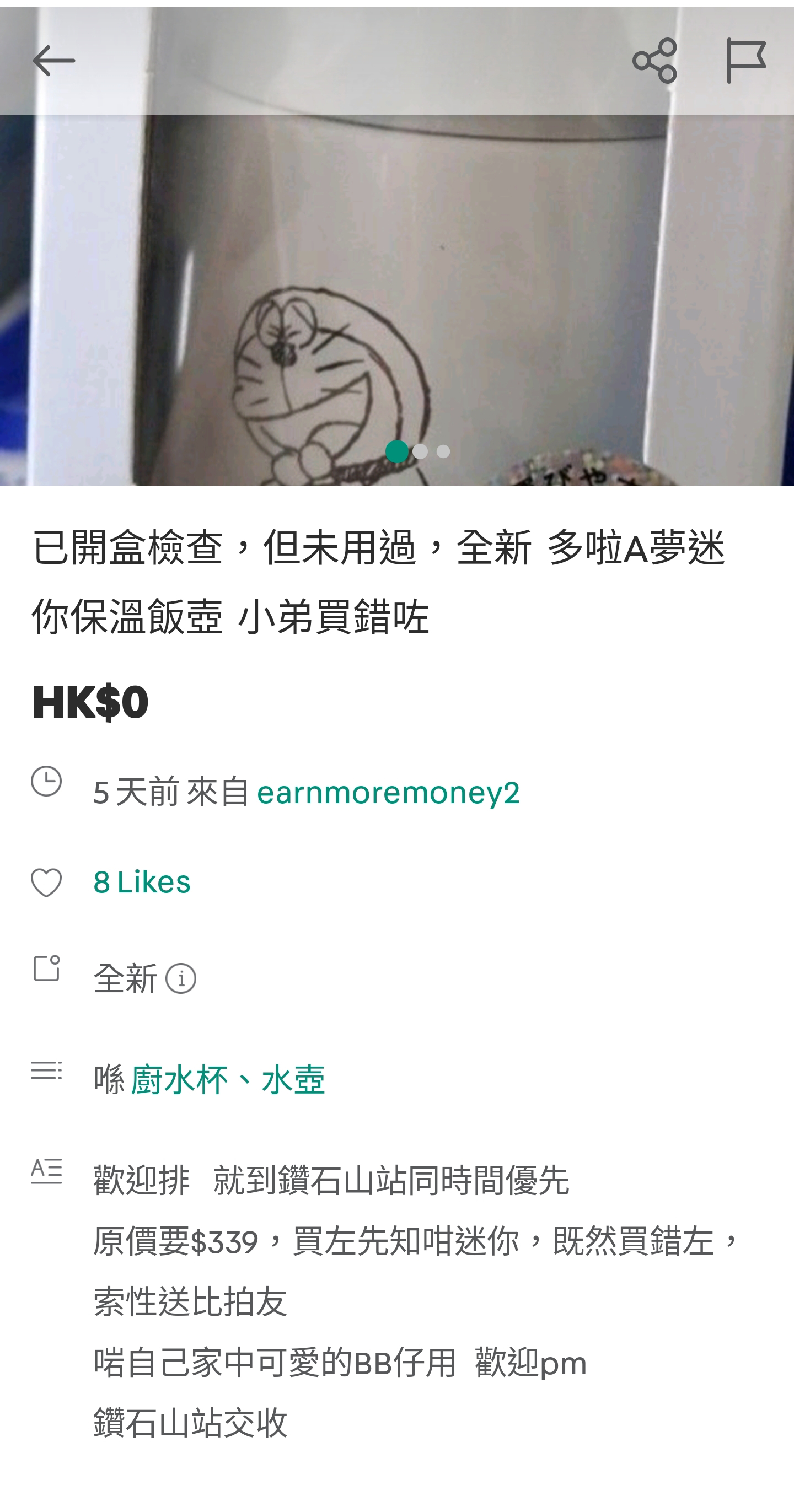Open the 廚水杯、水壺 category

(228, 1079)
